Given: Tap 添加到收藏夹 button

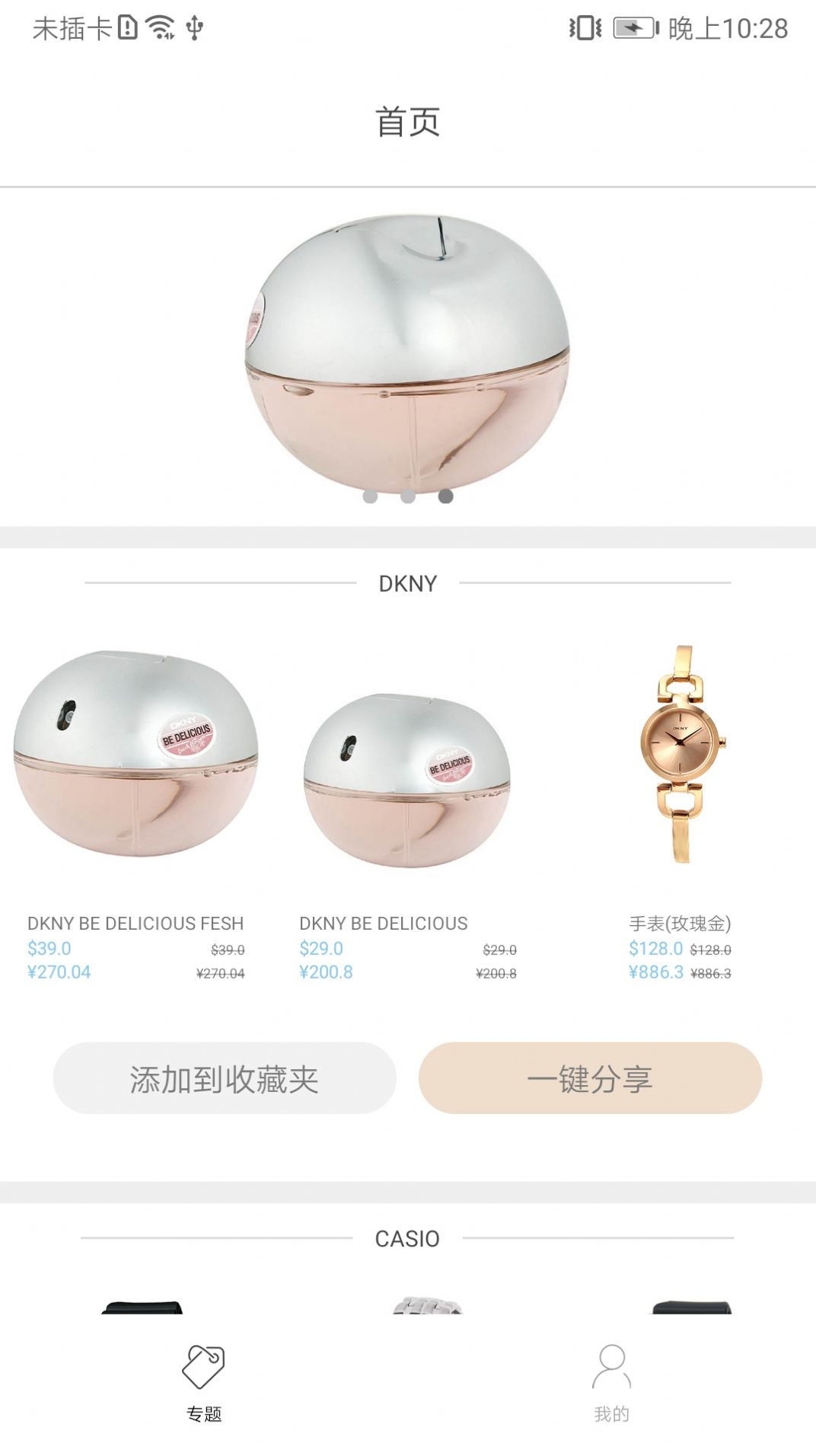Looking at the screenshot, I should click(x=225, y=1078).
